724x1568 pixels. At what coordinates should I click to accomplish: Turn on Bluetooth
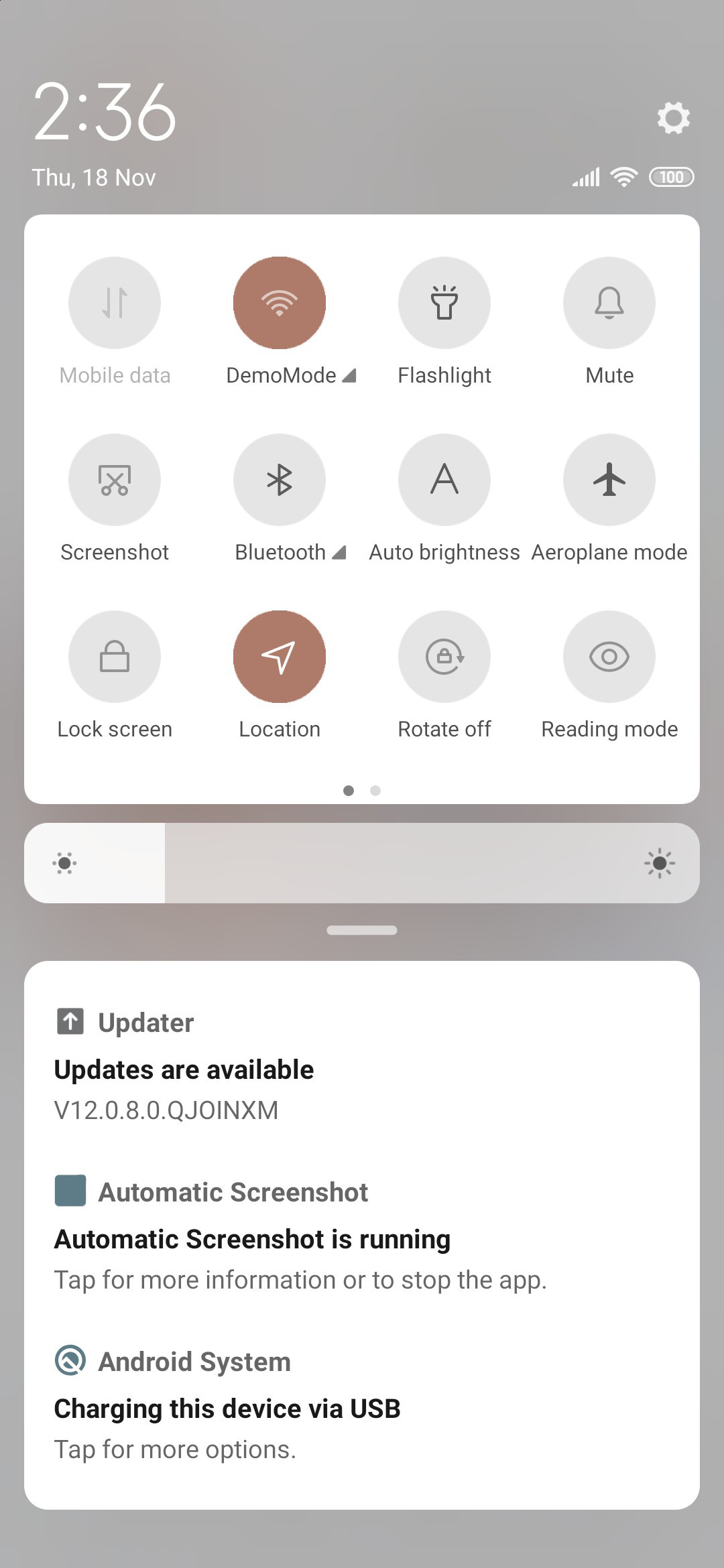click(x=280, y=480)
